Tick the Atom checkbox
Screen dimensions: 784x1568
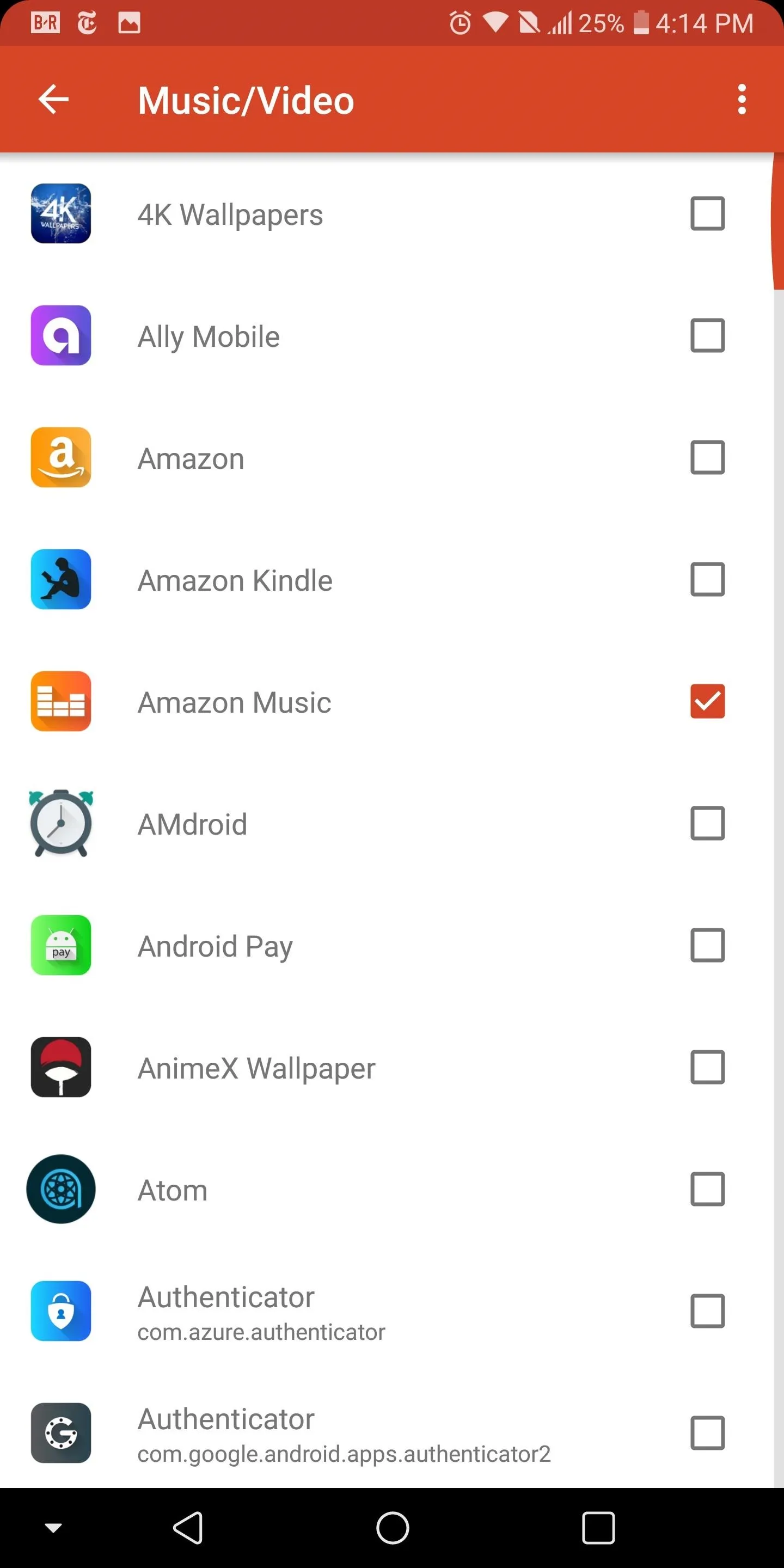point(707,1189)
